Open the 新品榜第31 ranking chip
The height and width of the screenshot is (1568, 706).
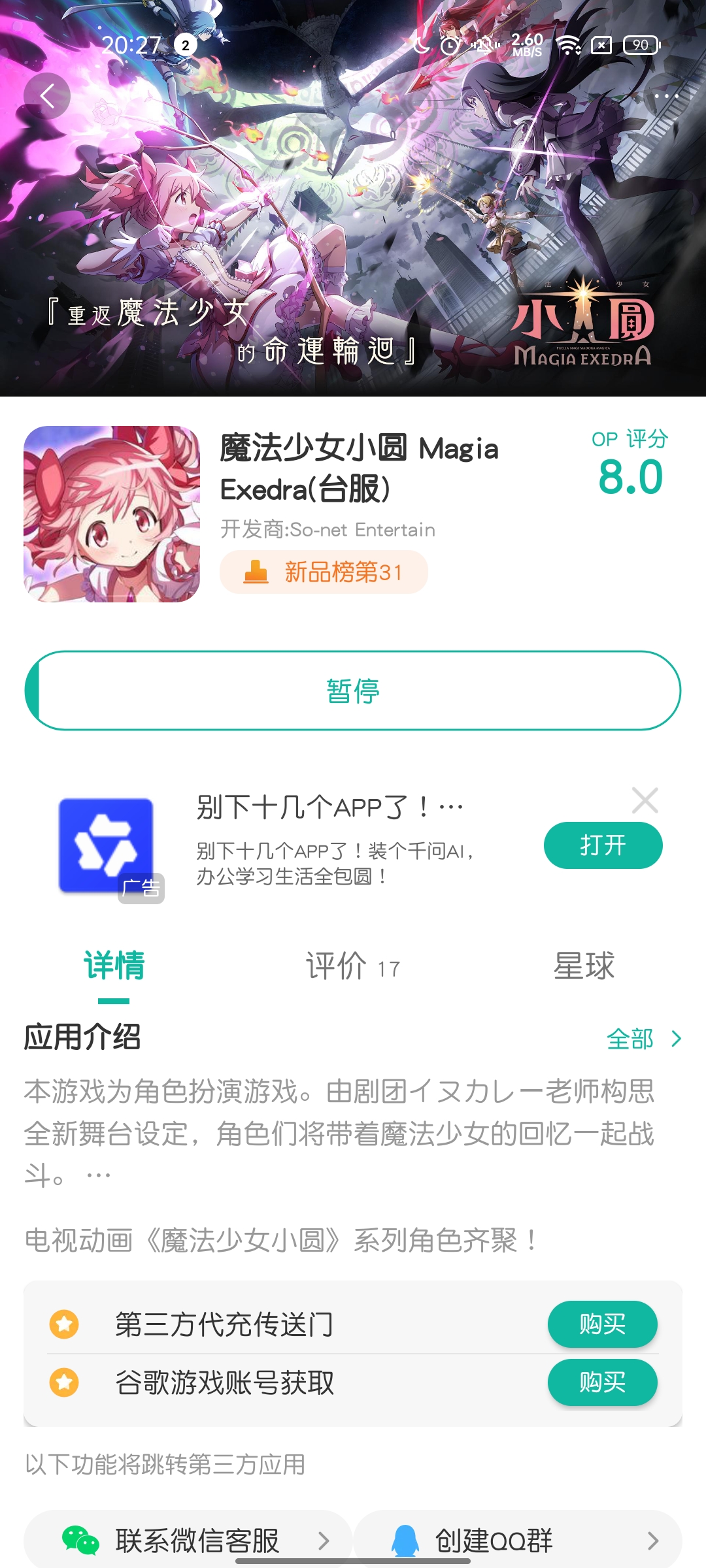click(x=324, y=572)
